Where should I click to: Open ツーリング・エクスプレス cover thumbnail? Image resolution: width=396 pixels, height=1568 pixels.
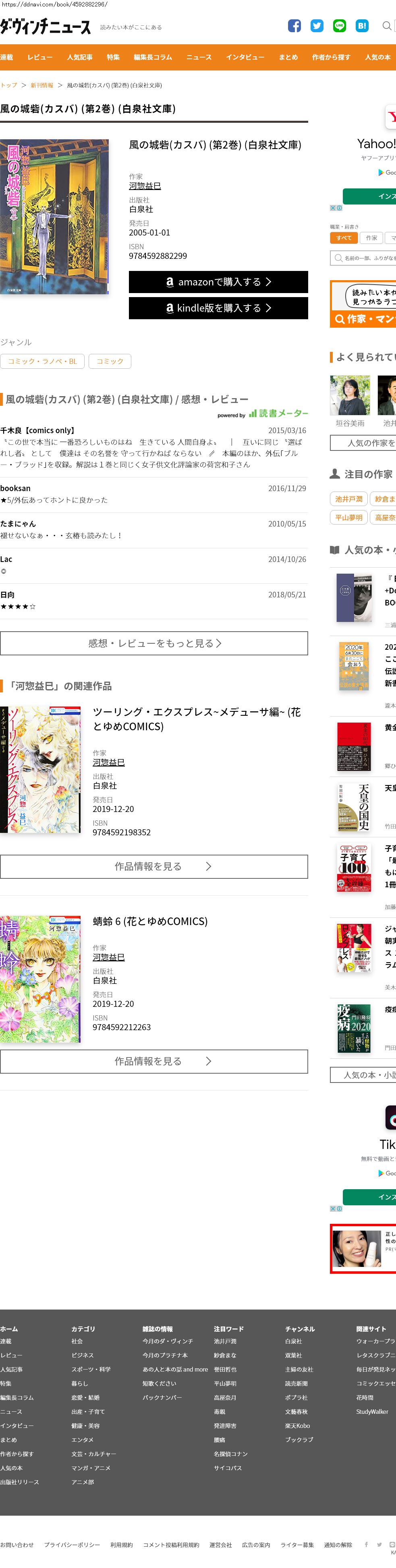(41, 769)
